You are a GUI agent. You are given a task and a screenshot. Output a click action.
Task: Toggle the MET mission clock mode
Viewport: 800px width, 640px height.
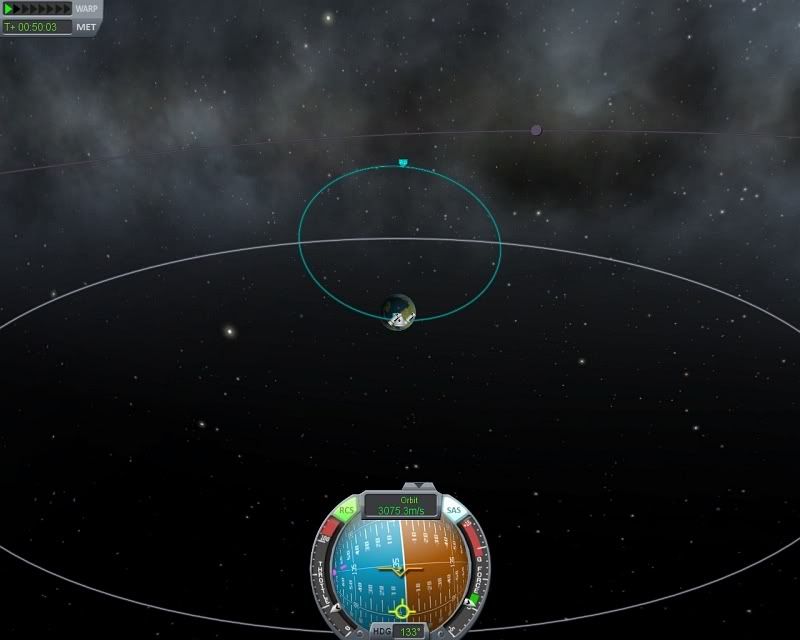[86, 27]
